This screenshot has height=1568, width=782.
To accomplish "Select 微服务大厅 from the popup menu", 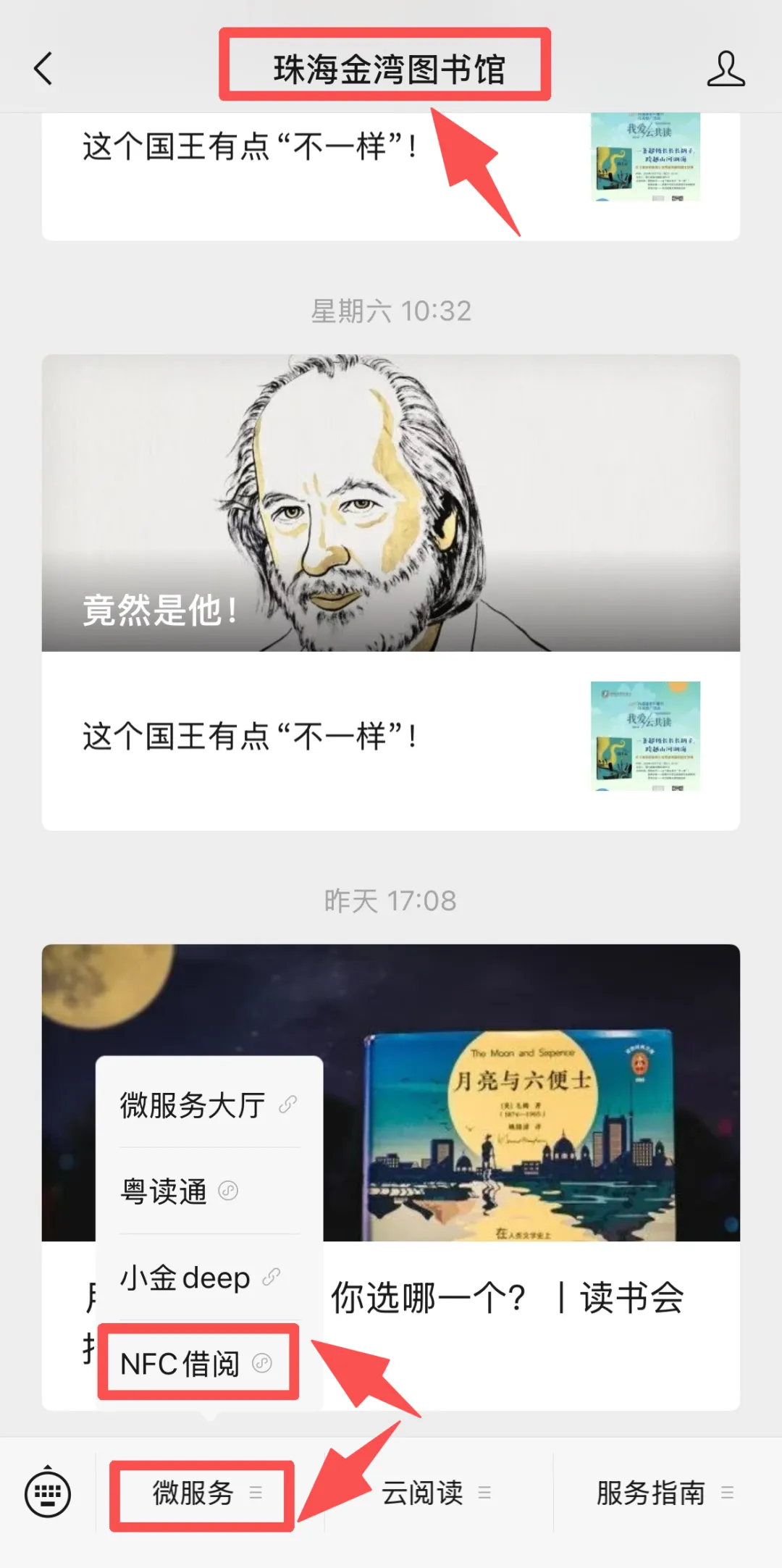I will [192, 1103].
